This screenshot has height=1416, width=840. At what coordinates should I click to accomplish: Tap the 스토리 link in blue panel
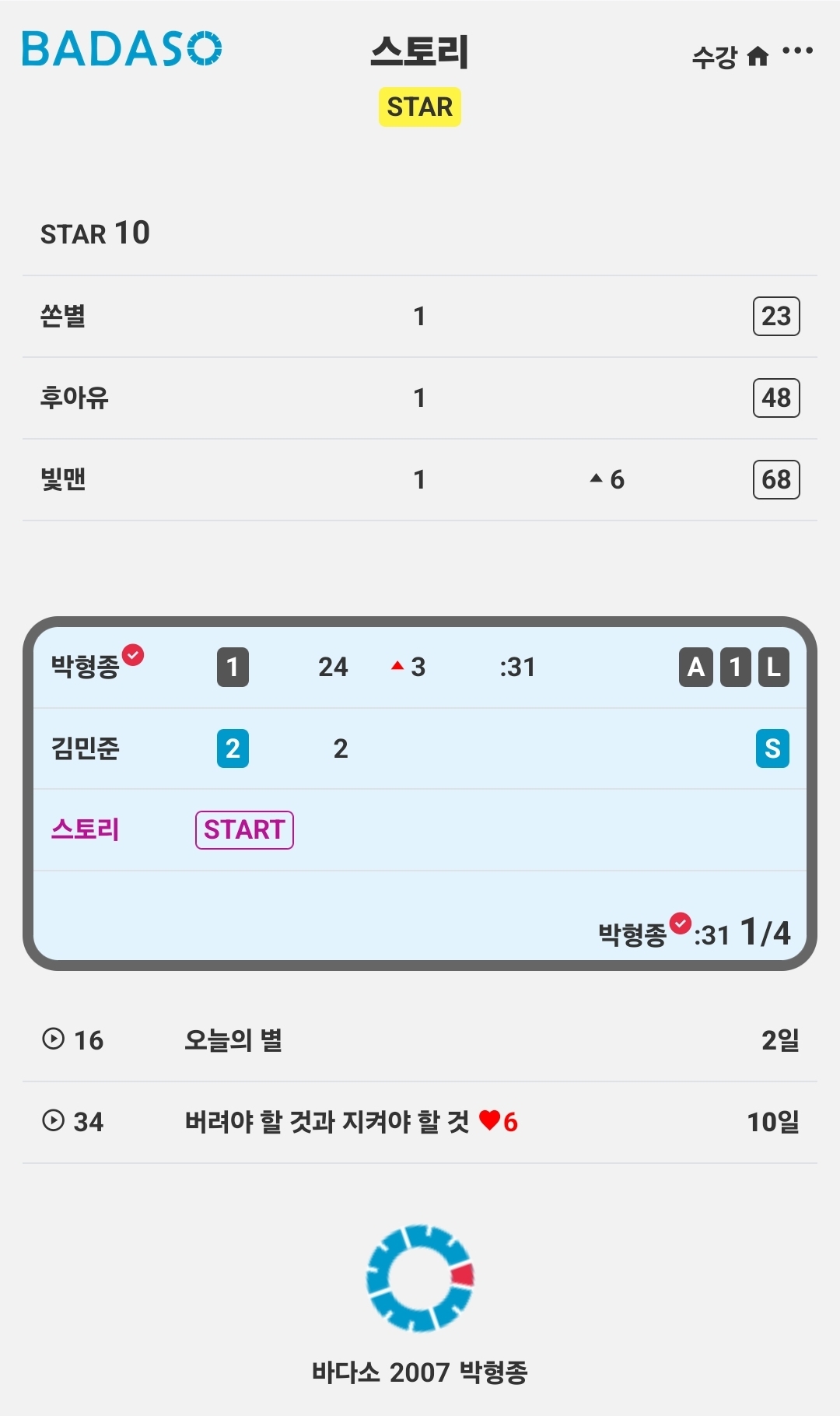(x=86, y=829)
